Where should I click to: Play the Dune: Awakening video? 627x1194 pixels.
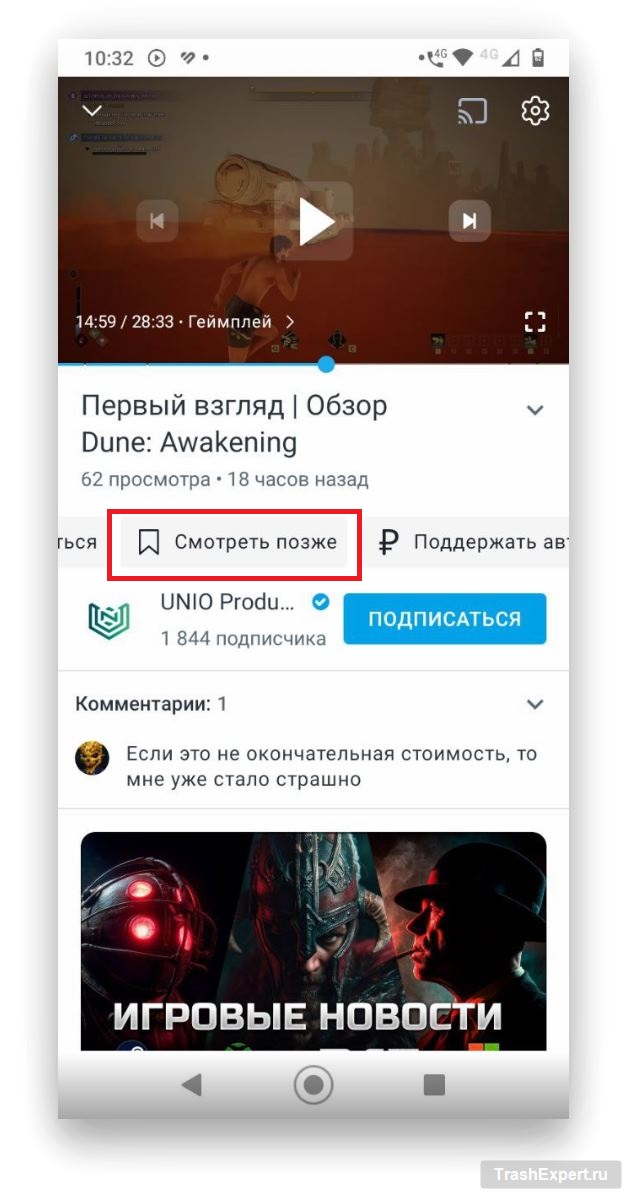314,221
